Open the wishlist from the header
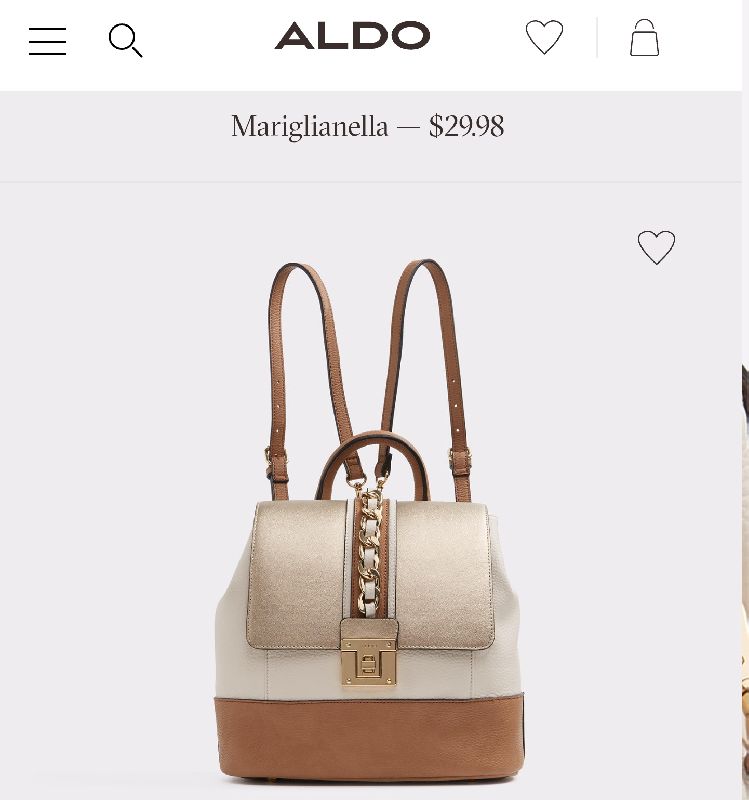 click(x=544, y=38)
